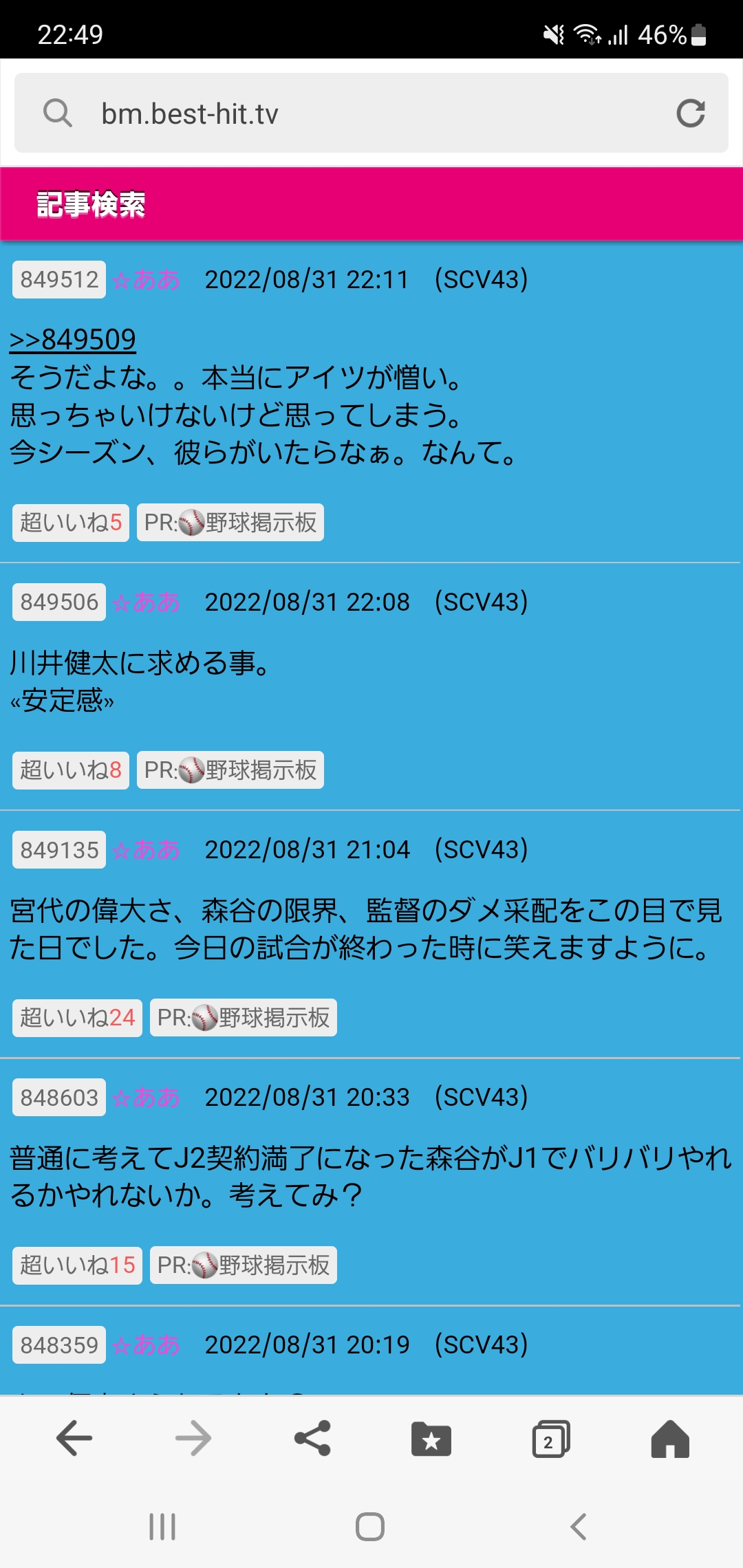Open PR 野球掲示板 under post 848603
743x1568 pixels.
coord(244,1265)
